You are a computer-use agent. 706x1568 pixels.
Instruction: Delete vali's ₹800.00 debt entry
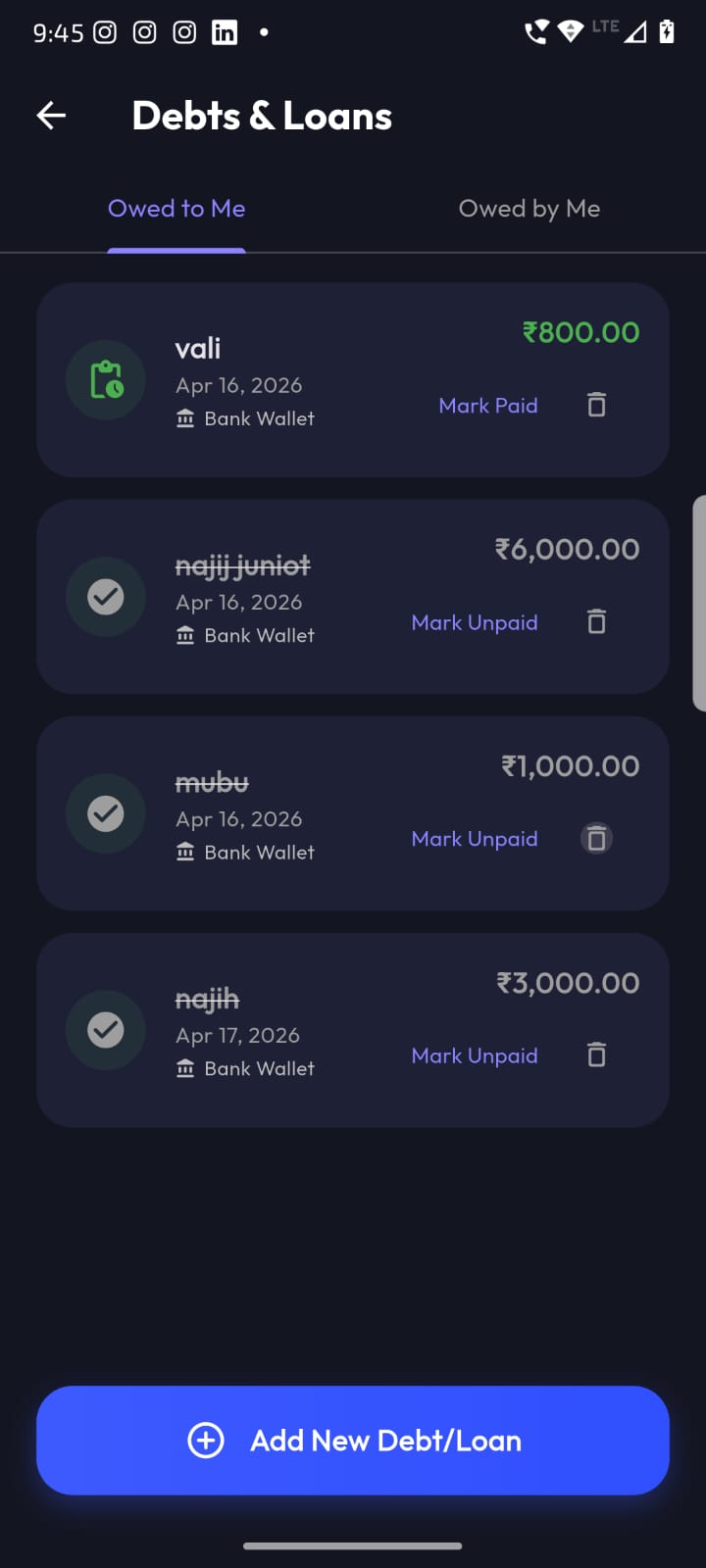(596, 405)
